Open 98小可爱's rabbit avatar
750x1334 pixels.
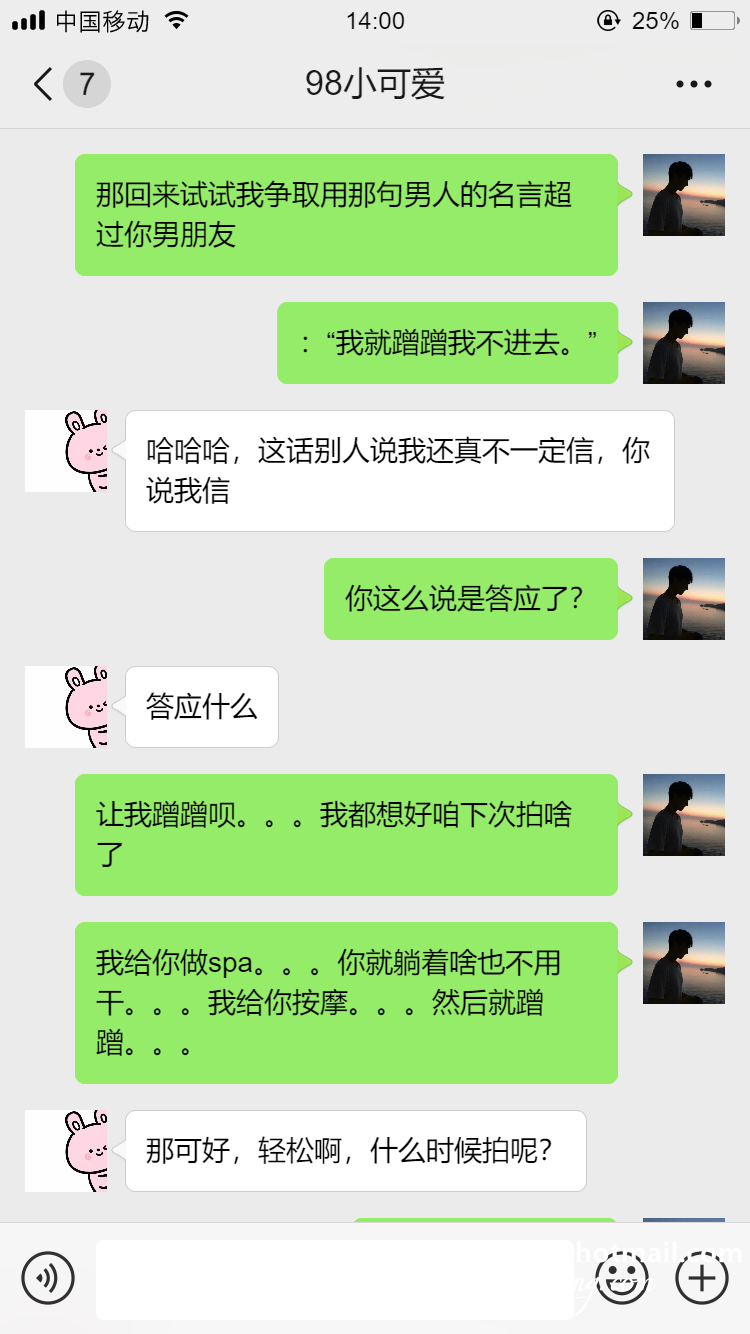67,450
